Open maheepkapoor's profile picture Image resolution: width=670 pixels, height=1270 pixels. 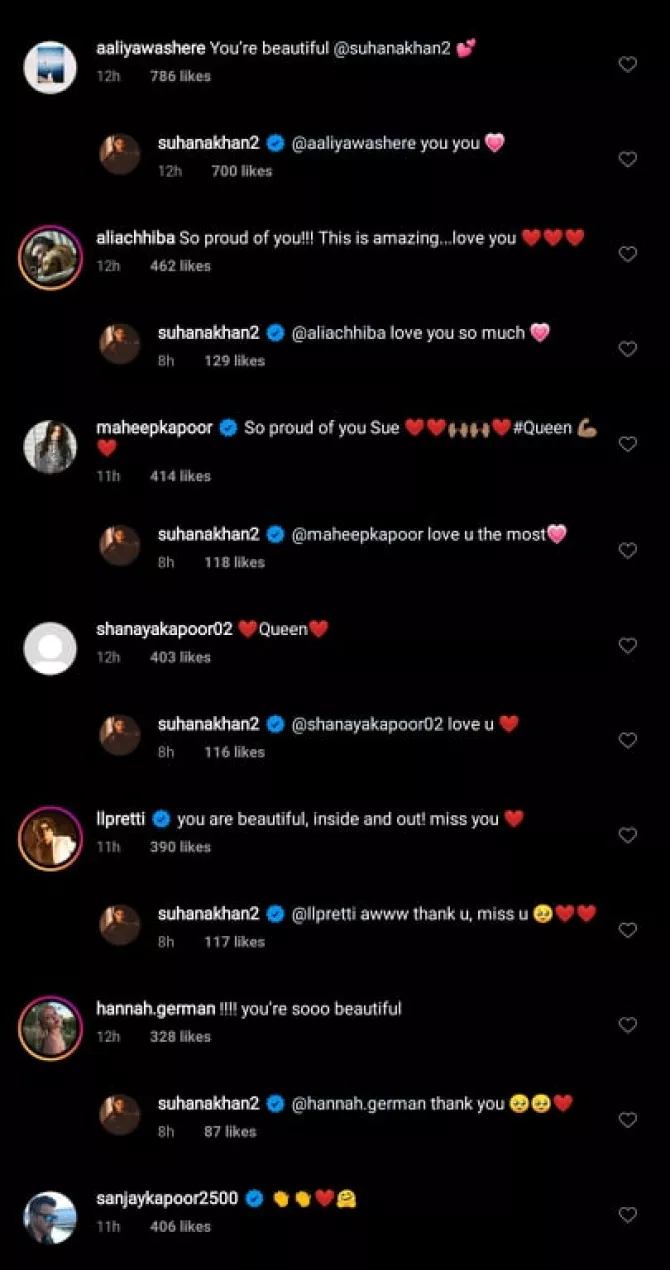(50, 446)
